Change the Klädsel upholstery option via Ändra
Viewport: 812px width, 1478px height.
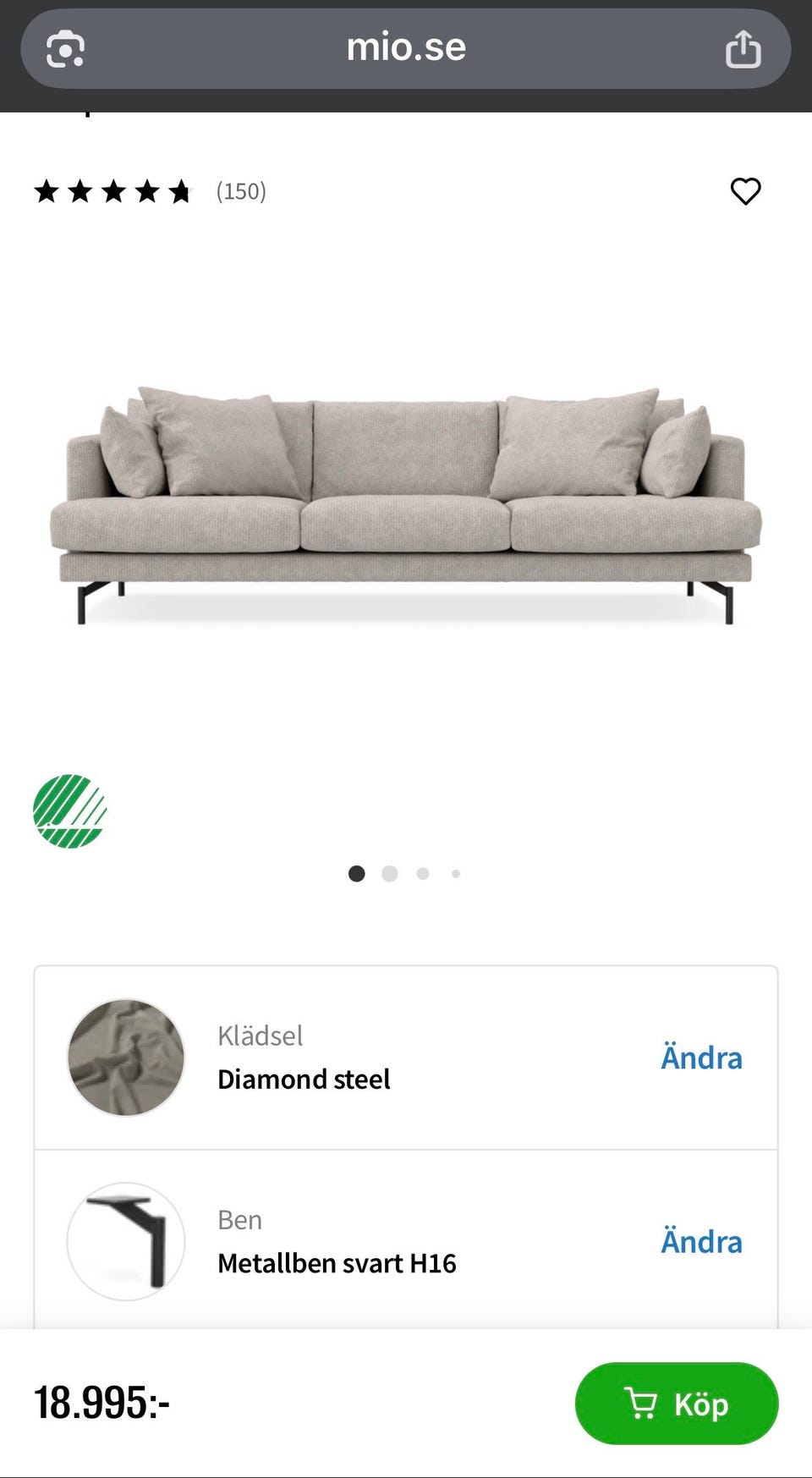point(700,1058)
